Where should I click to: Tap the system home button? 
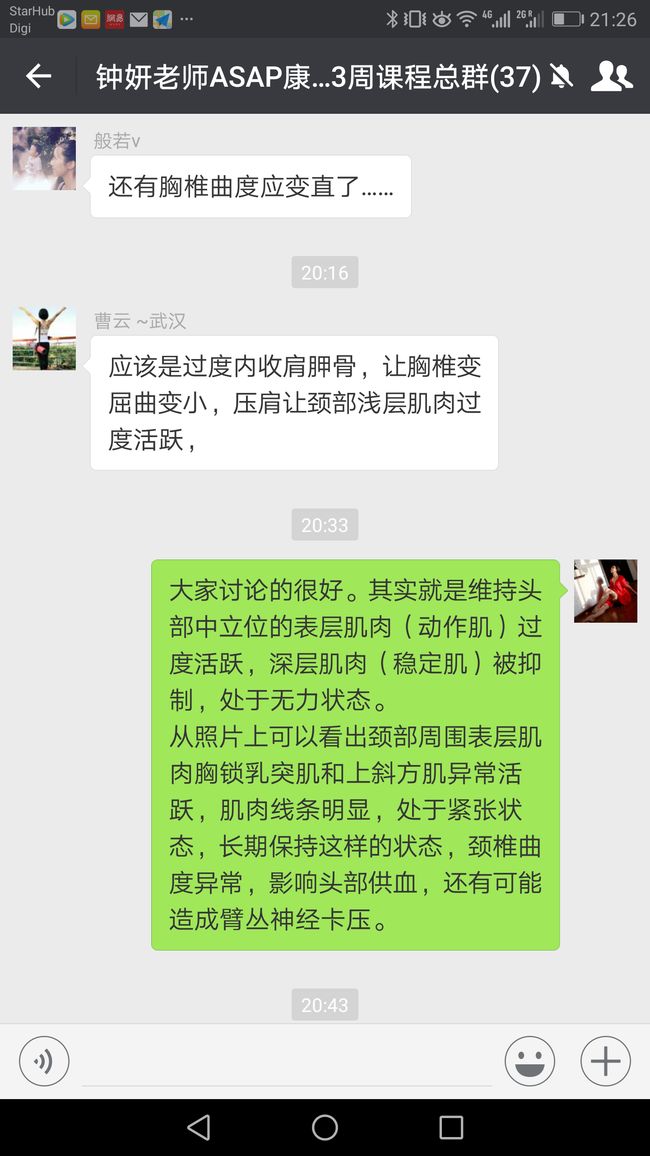point(324,1127)
